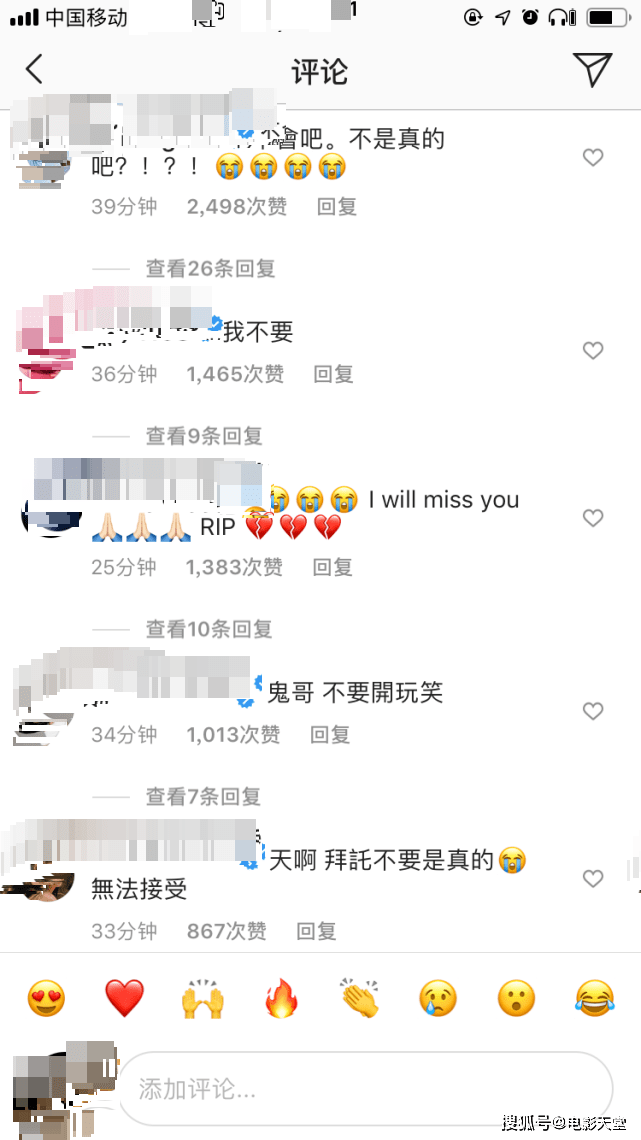Image resolution: width=641 pixels, height=1140 pixels.
Task: Like the 我不要 comment
Action: [593, 350]
